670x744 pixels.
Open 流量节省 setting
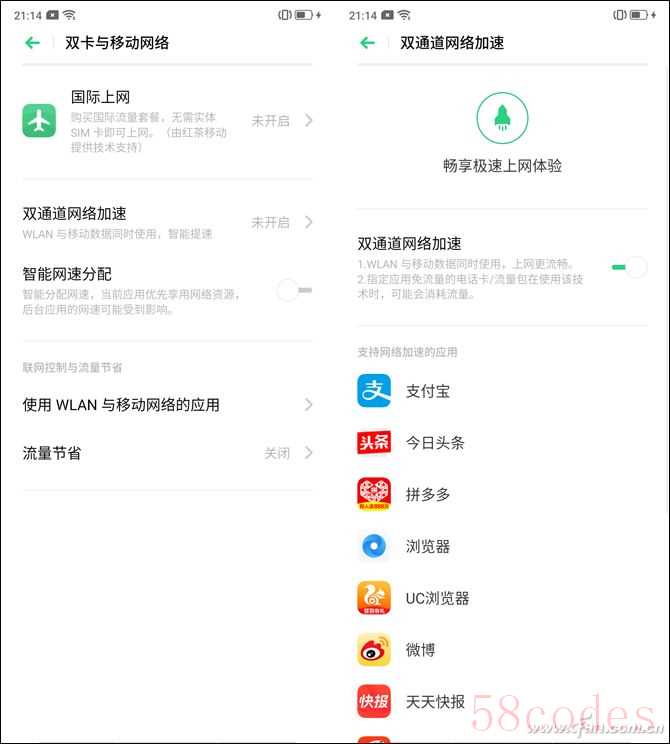coord(167,453)
